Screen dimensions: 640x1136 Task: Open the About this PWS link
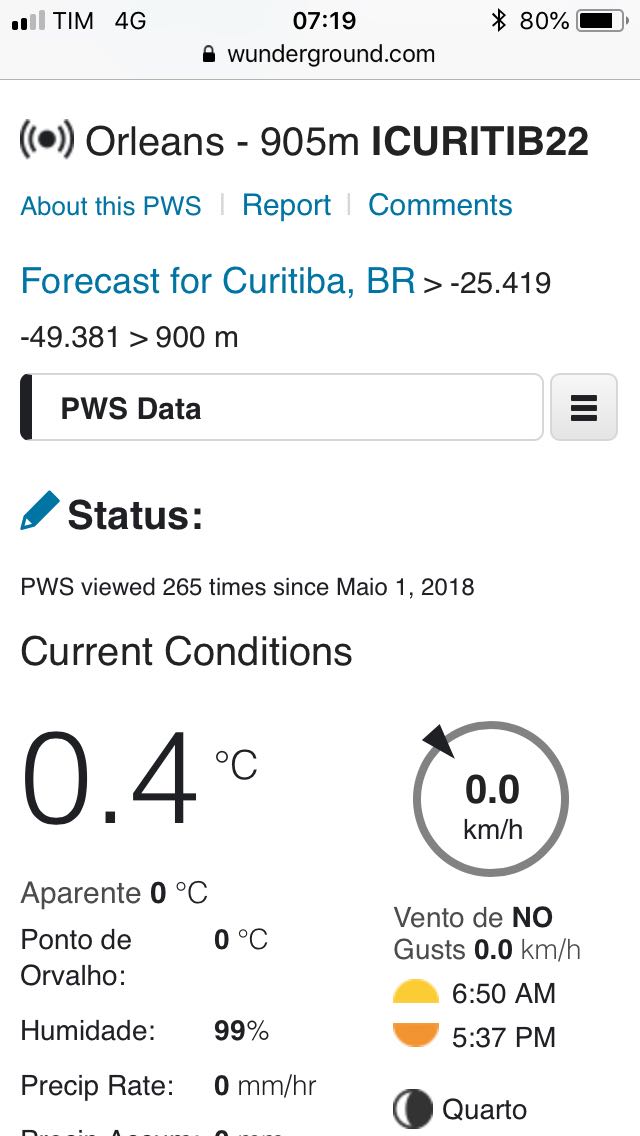pyautogui.click(x=111, y=206)
